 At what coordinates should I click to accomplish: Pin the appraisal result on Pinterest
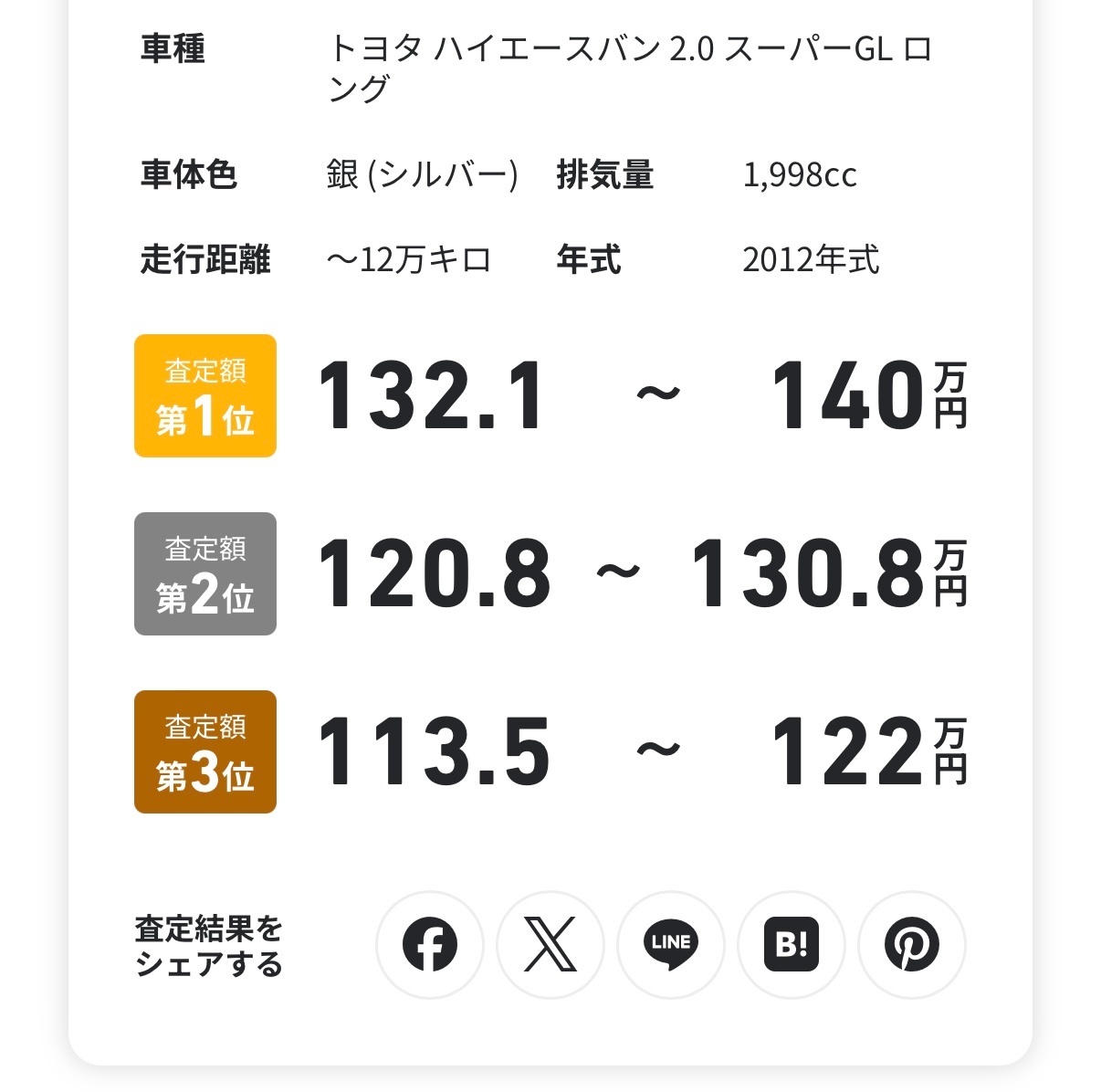pos(912,945)
